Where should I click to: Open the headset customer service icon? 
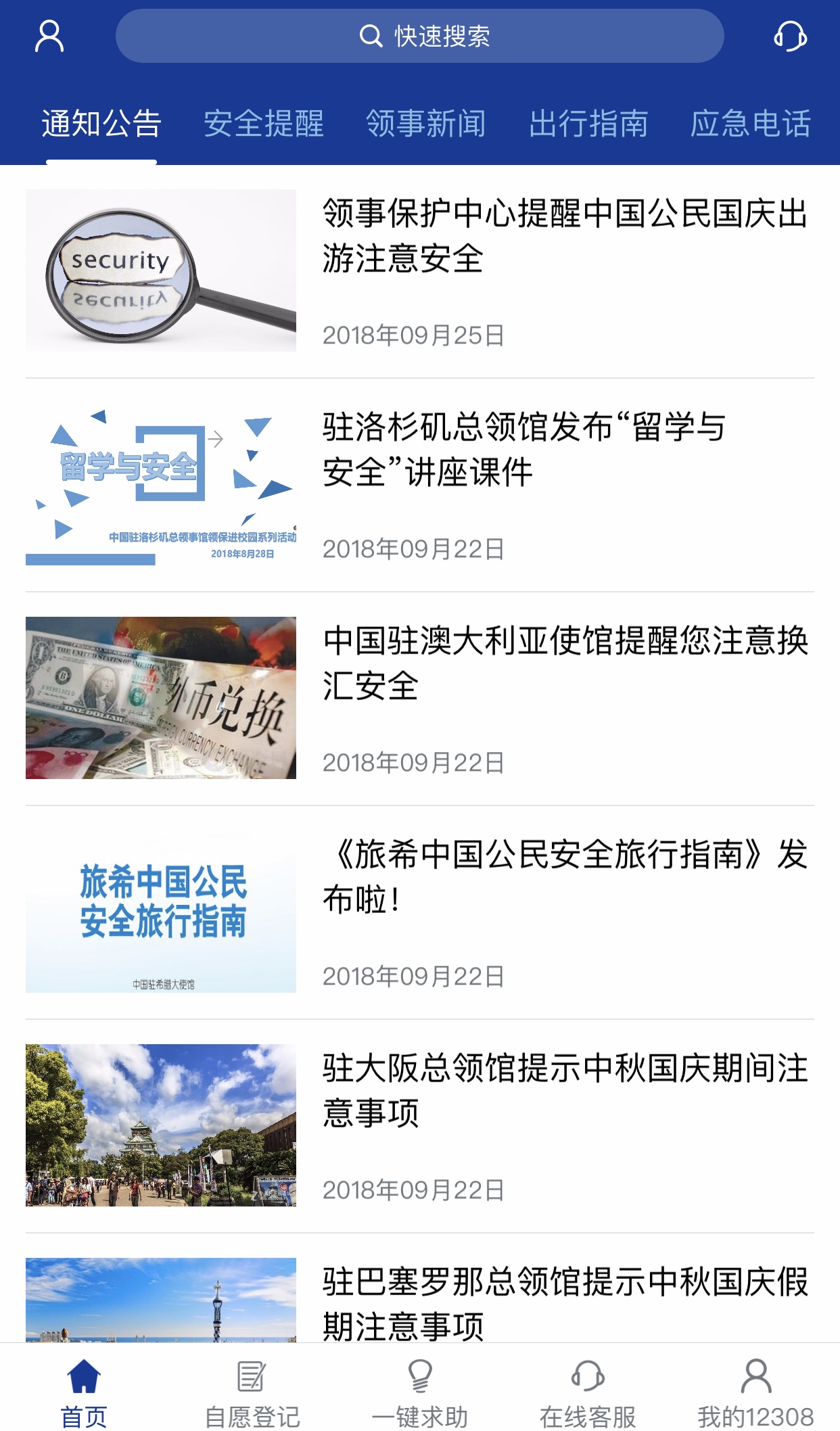(790, 36)
